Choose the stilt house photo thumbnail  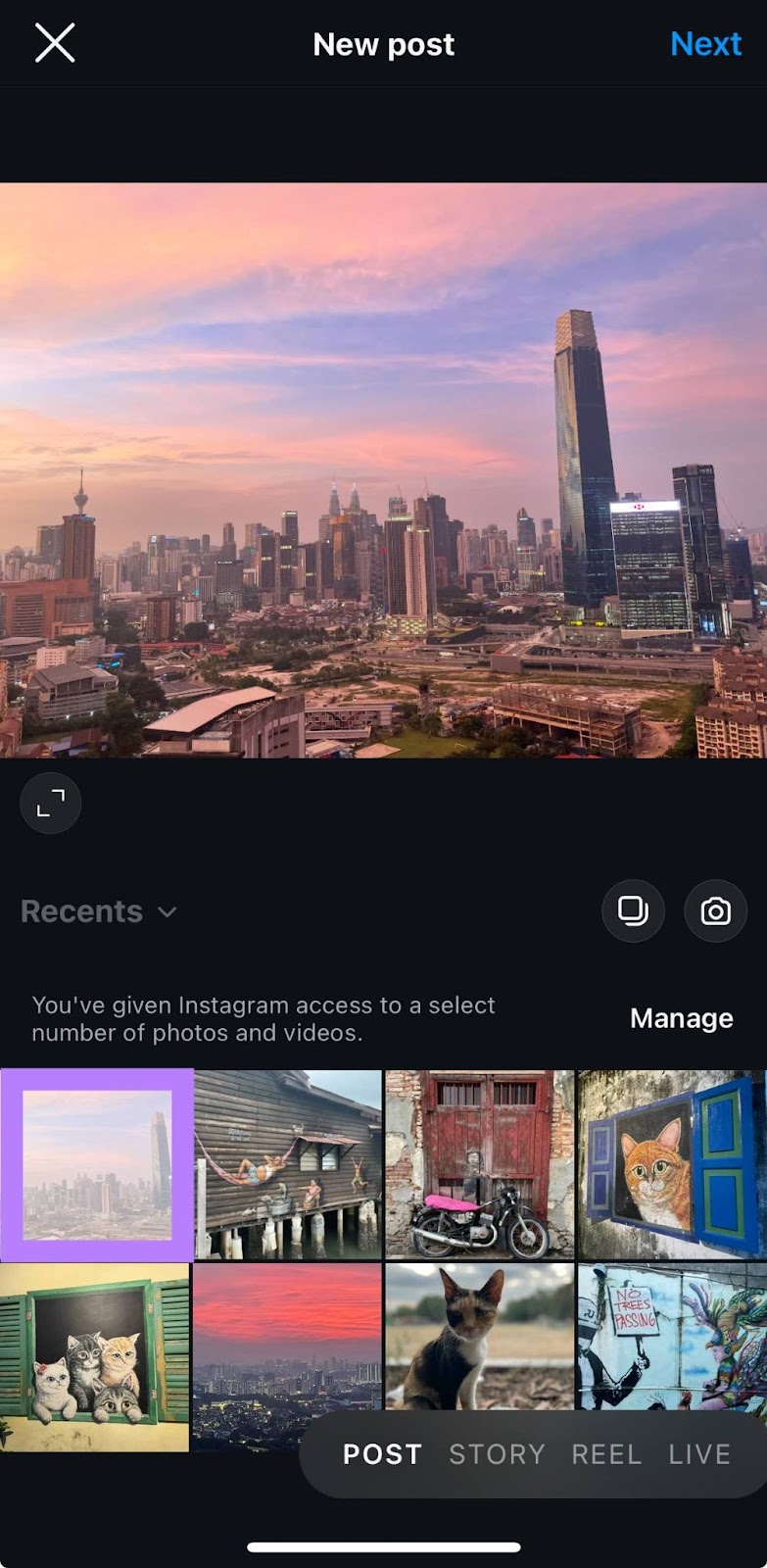[x=287, y=1162]
